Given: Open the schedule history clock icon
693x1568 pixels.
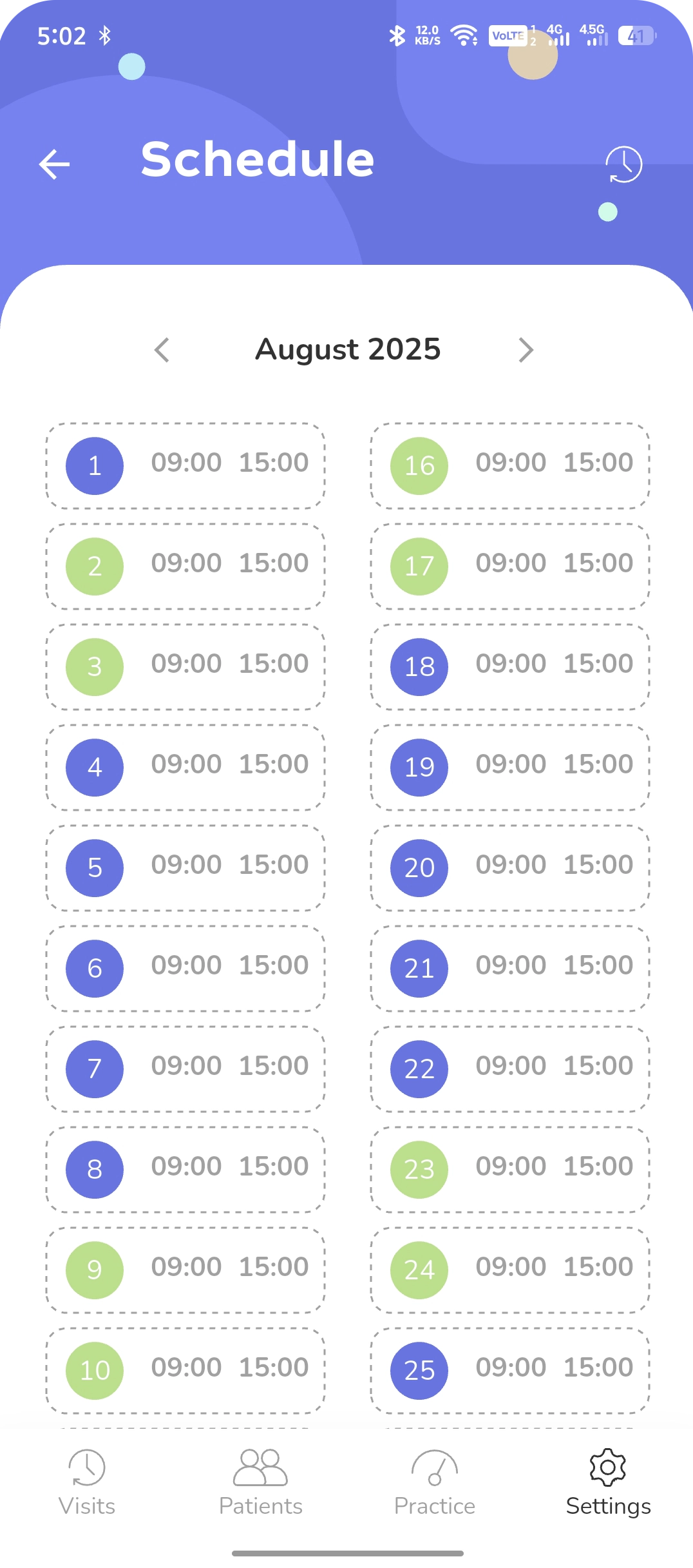Looking at the screenshot, I should coord(623,164).
